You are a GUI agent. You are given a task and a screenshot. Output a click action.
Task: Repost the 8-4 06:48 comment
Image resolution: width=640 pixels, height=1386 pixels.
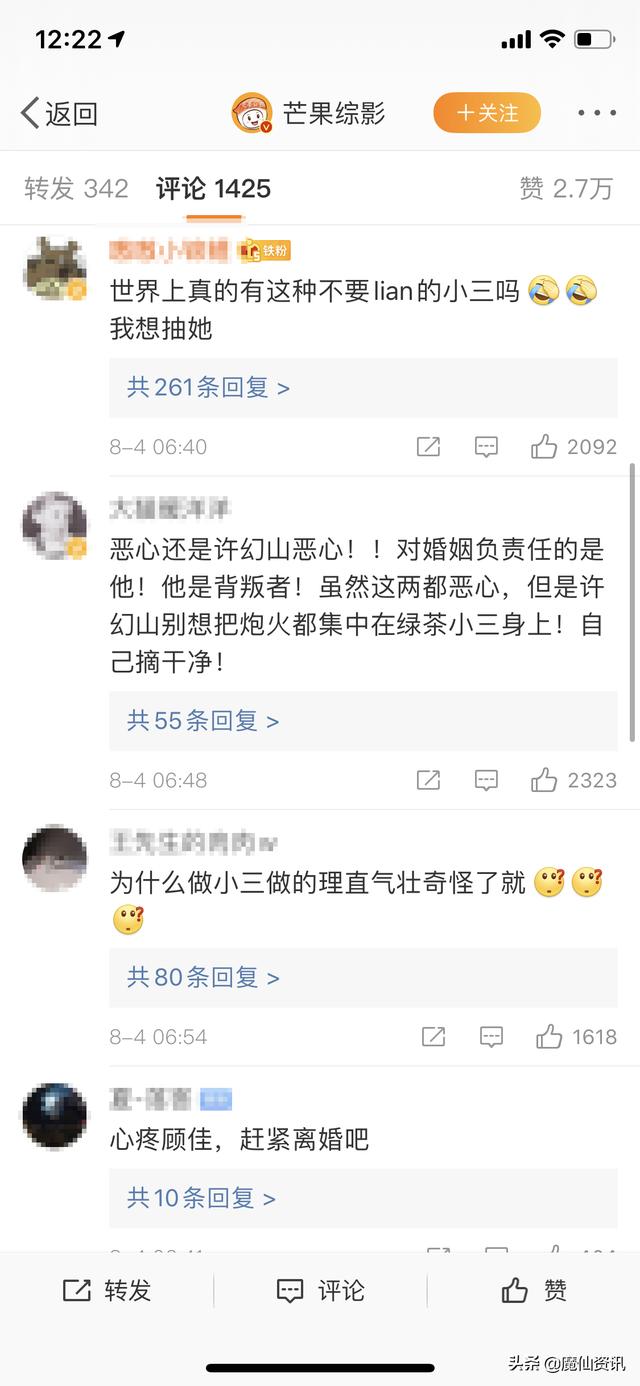[x=428, y=780]
